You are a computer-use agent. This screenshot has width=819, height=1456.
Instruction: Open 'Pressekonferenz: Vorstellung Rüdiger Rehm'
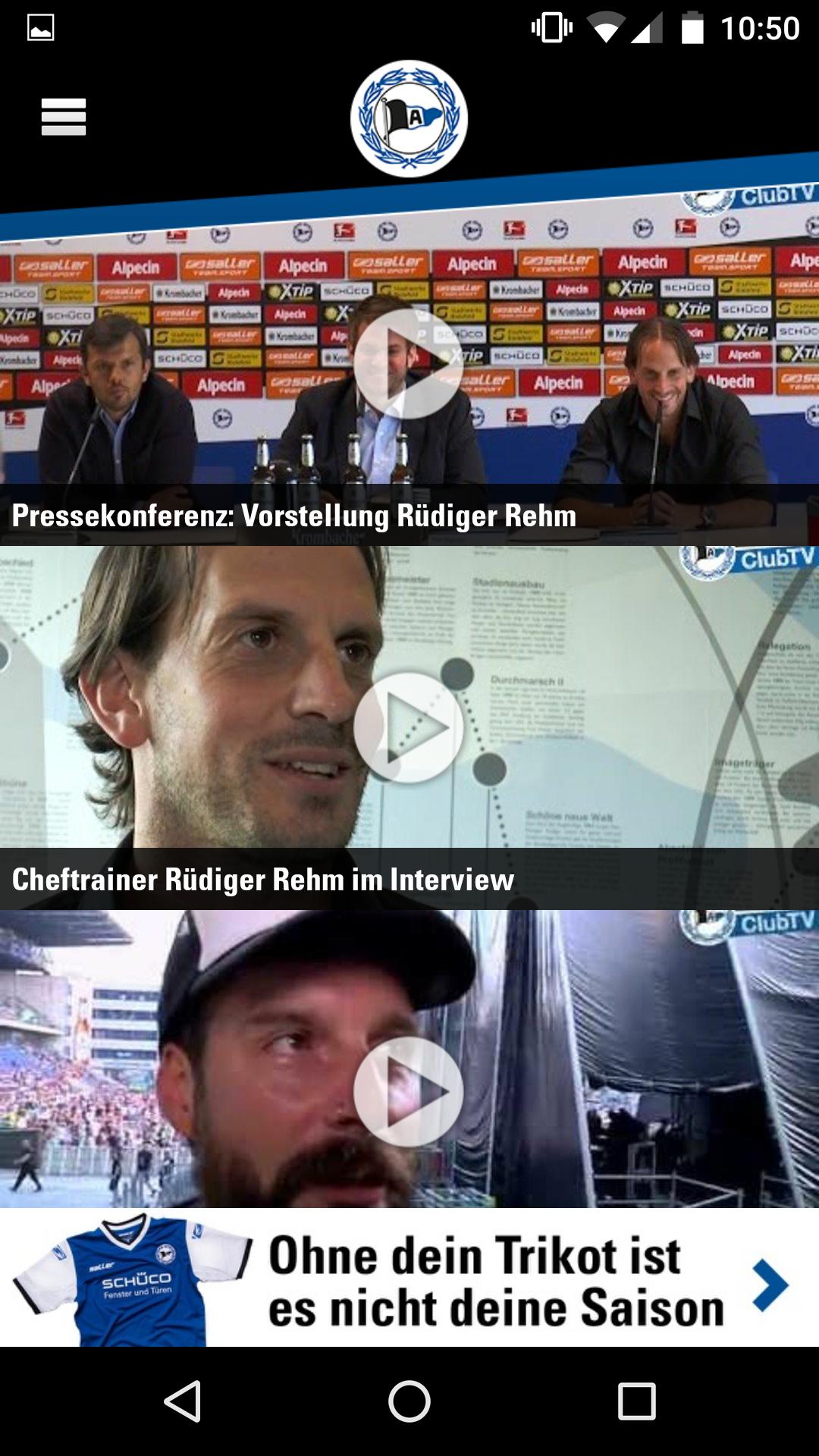pyautogui.click(x=294, y=516)
